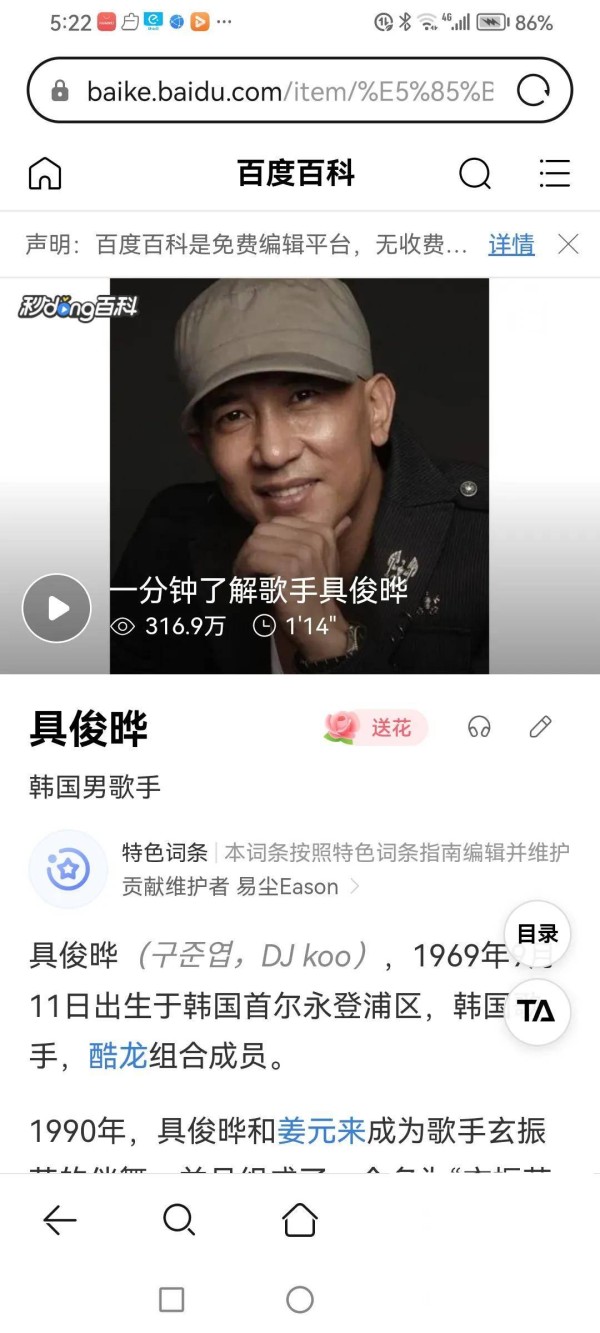This screenshot has width=600, height=1333.
Task: Follow the 姜元来 link
Action: (x=321, y=1131)
